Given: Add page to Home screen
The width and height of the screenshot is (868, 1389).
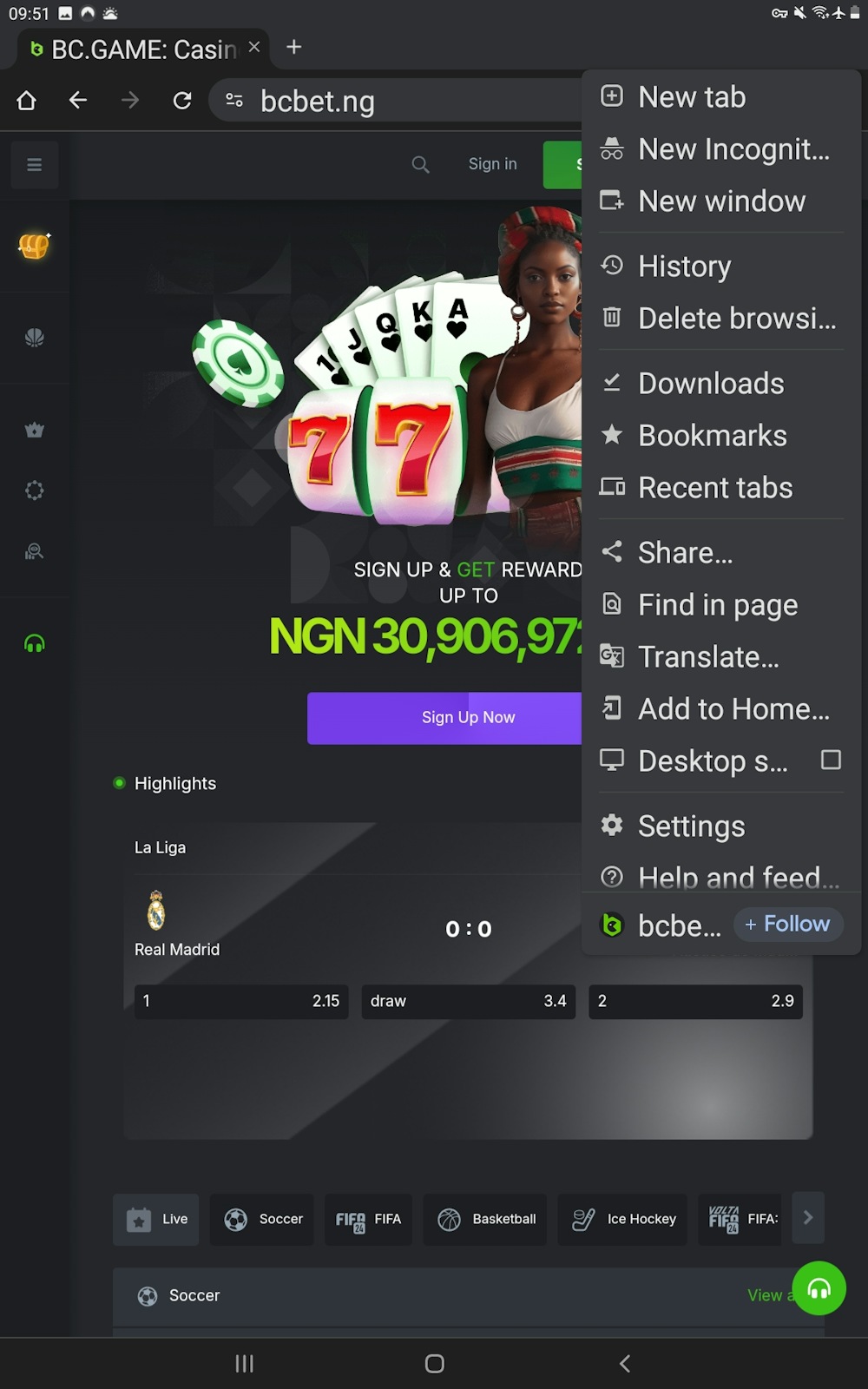Looking at the screenshot, I should [733, 708].
